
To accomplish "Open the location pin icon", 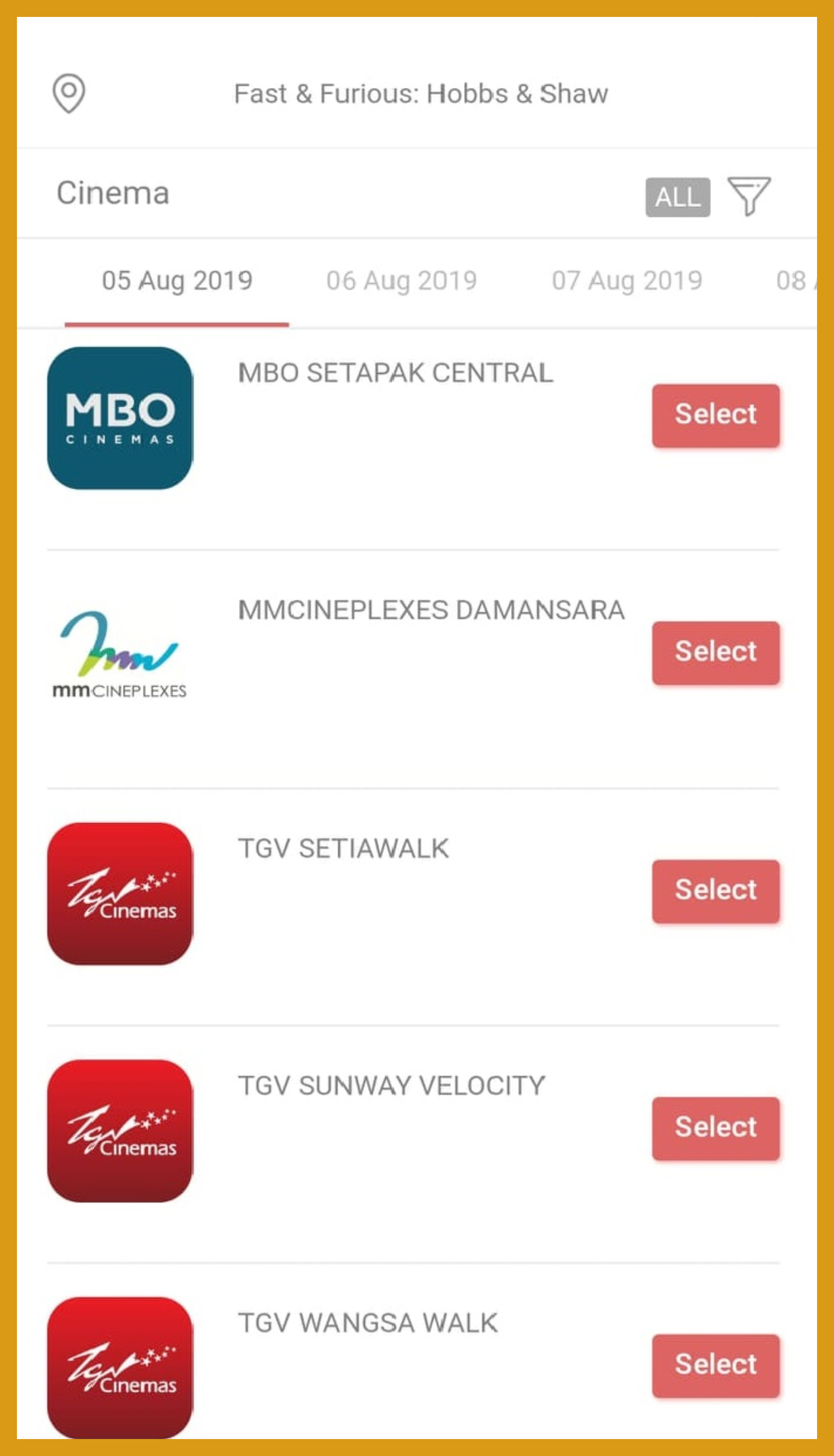I will pyautogui.click(x=69, y=93).
